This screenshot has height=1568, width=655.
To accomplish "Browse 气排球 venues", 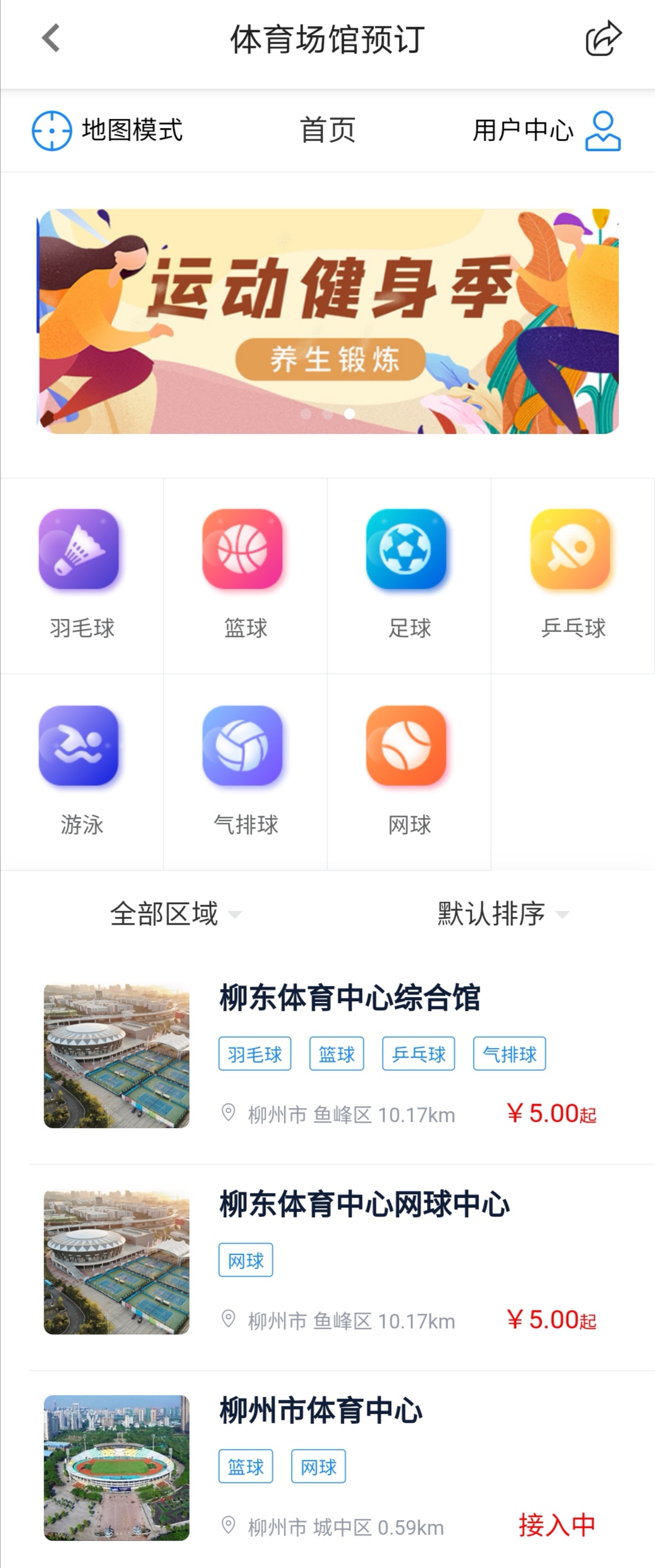I will pos(244,771).
